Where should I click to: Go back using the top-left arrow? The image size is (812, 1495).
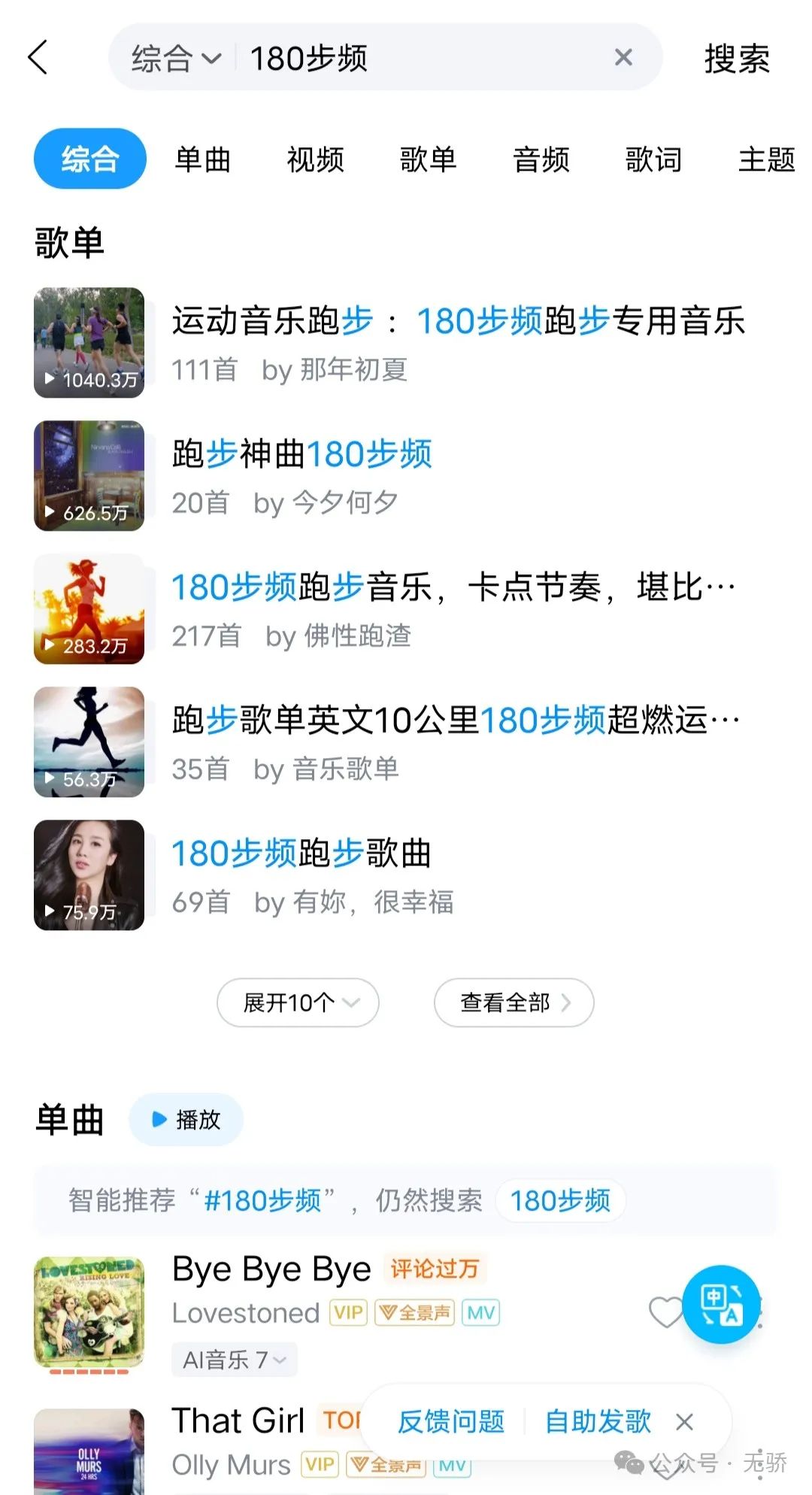38,58
